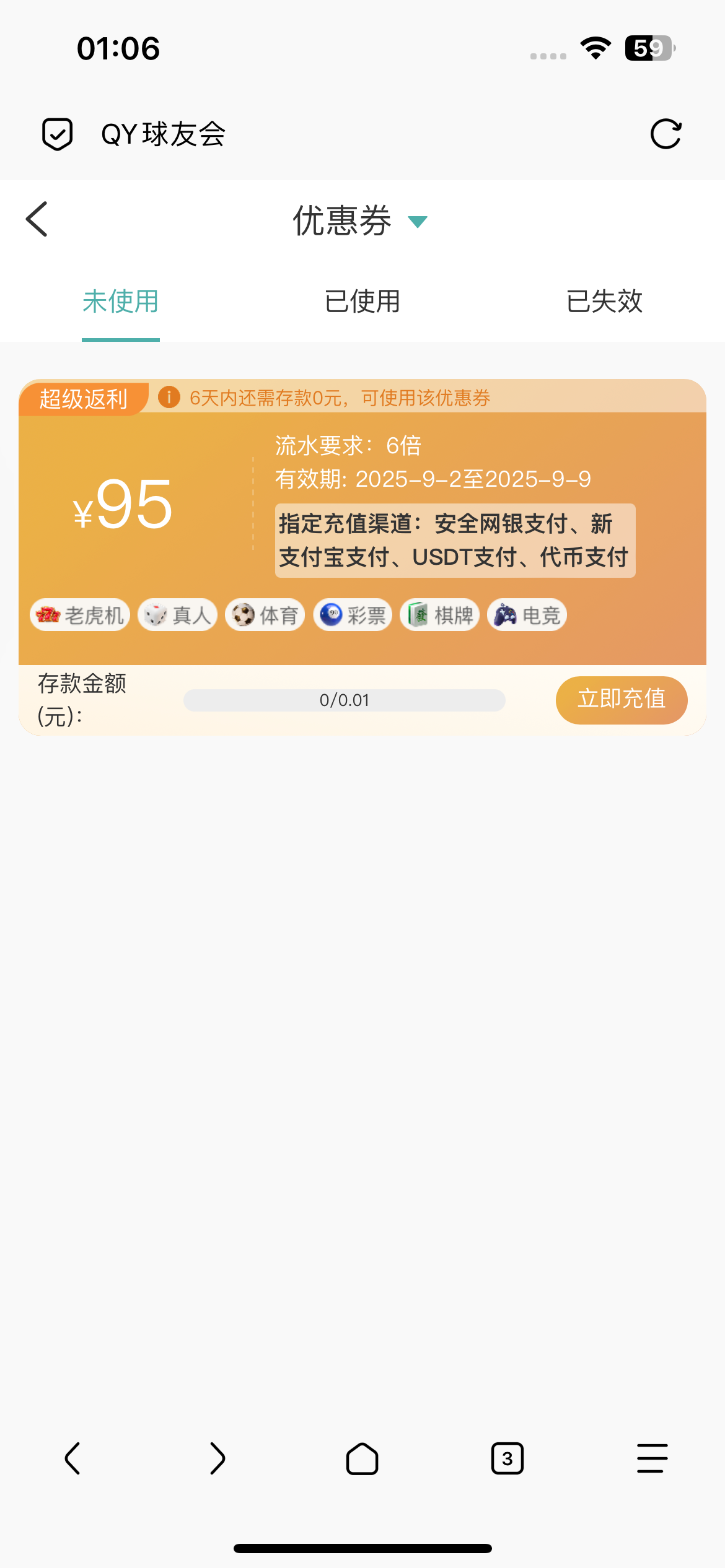The height and width of the screenshot is (1568, 725).
Task: Select the 真人 game category icon
Action: pos(177,614)
